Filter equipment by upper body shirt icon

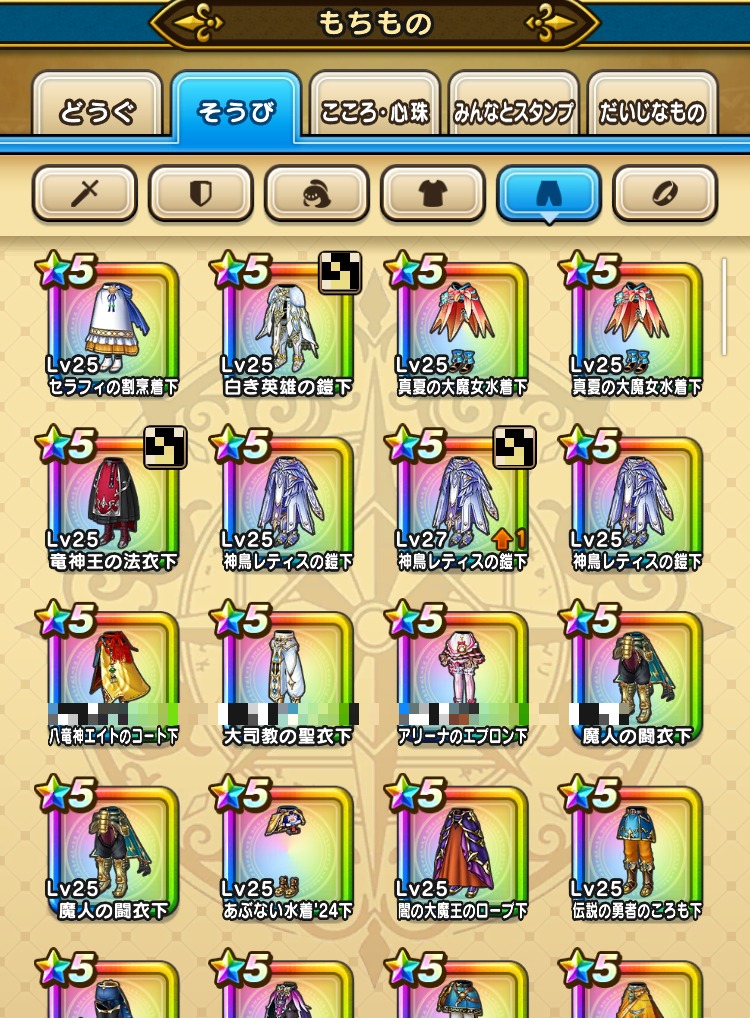coord(433,193)
